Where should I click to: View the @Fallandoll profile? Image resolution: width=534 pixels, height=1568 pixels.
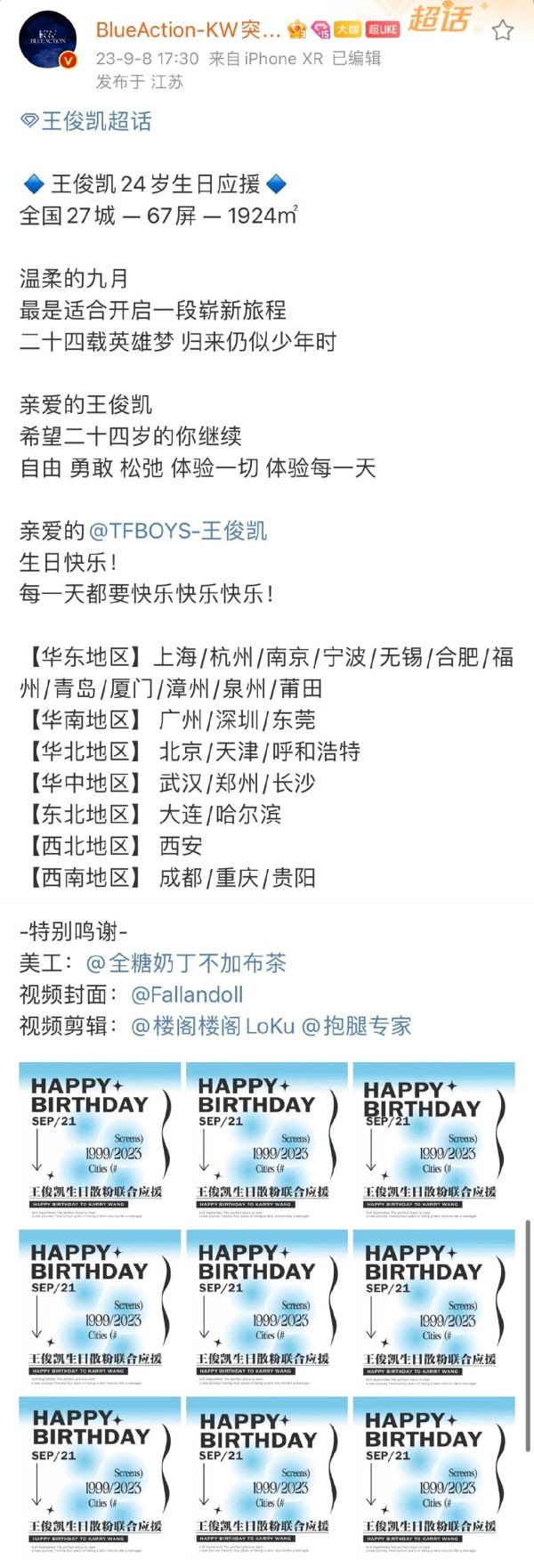point(187,994)
